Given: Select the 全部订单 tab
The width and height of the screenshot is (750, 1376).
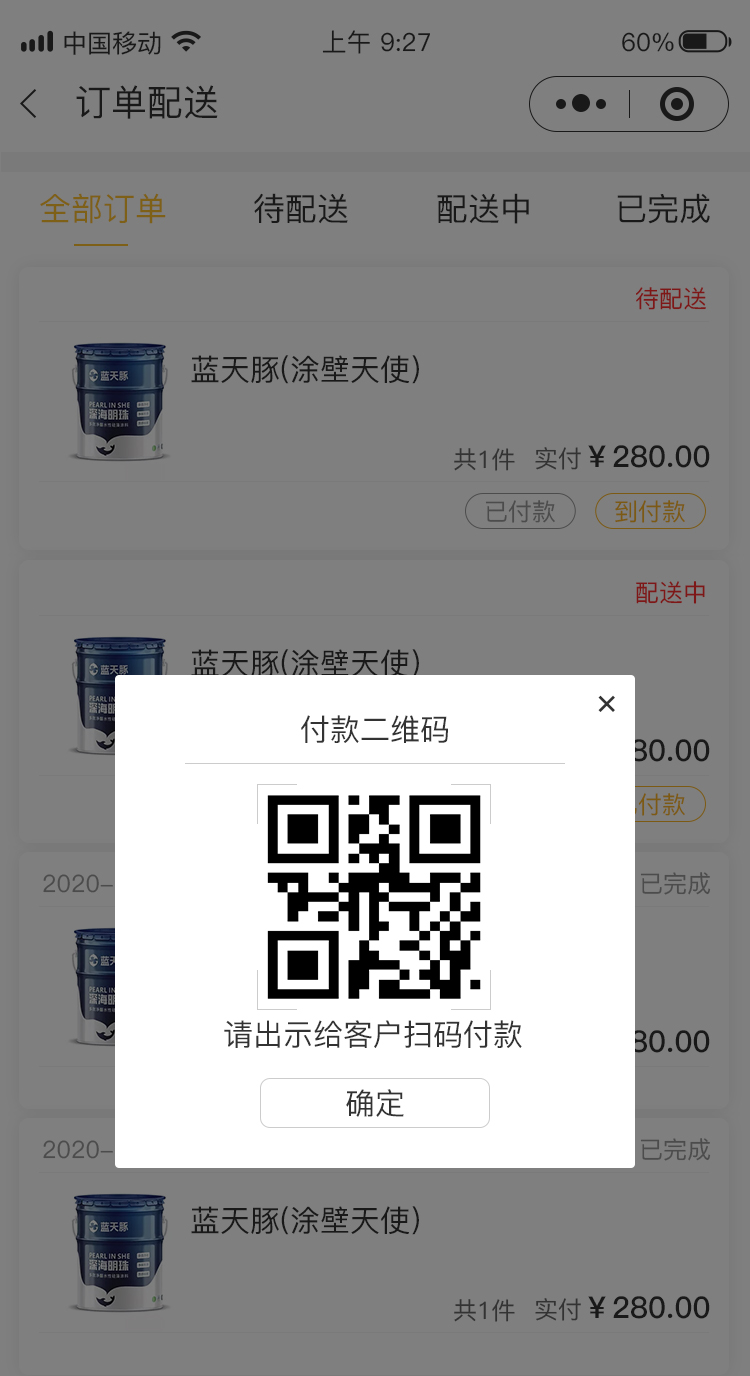Looking at the screenshot, I should point(101,209).
